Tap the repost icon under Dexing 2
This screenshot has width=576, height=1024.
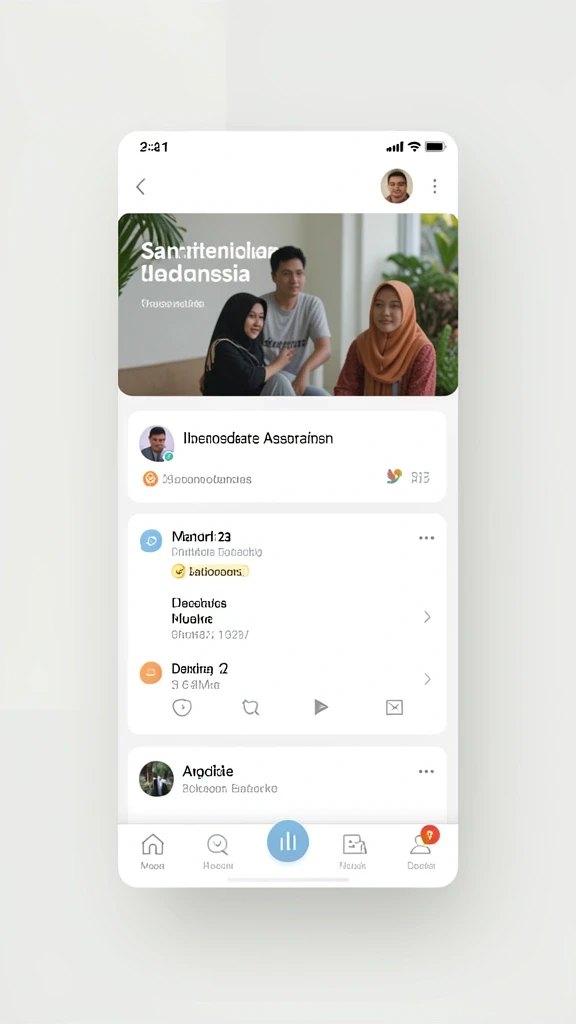click(x=251, y=707)
